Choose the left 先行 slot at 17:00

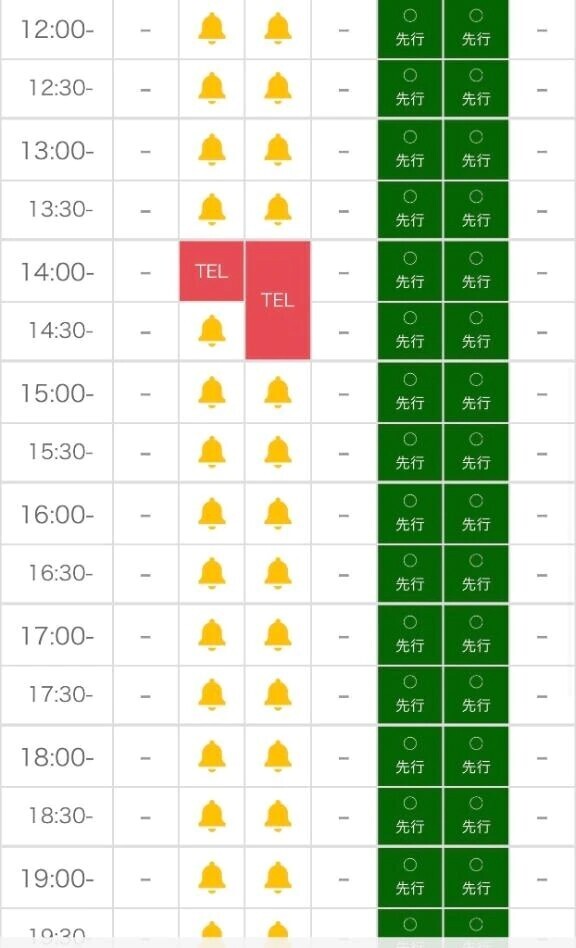coord(410,635)
